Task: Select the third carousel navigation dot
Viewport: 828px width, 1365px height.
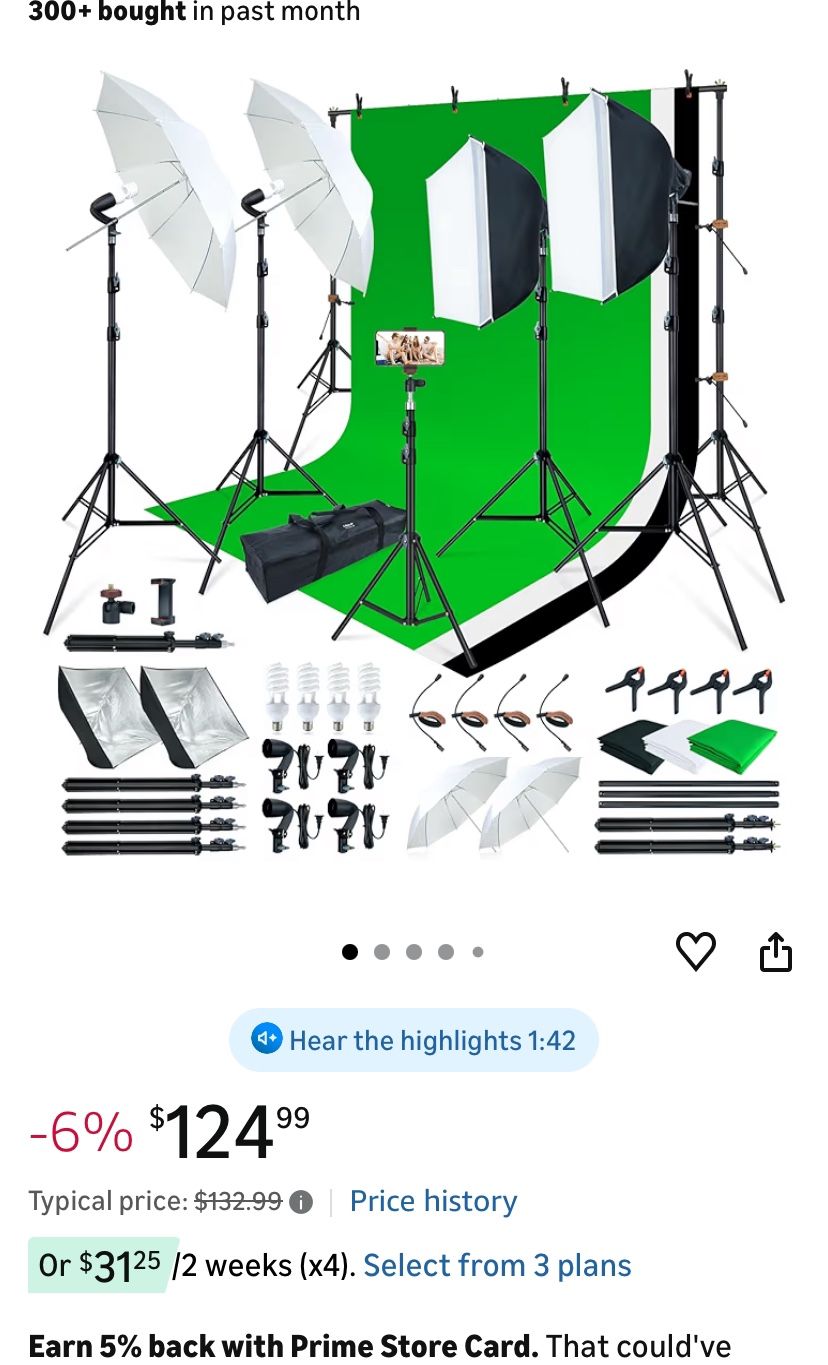Action: click(x=413, y=952)
